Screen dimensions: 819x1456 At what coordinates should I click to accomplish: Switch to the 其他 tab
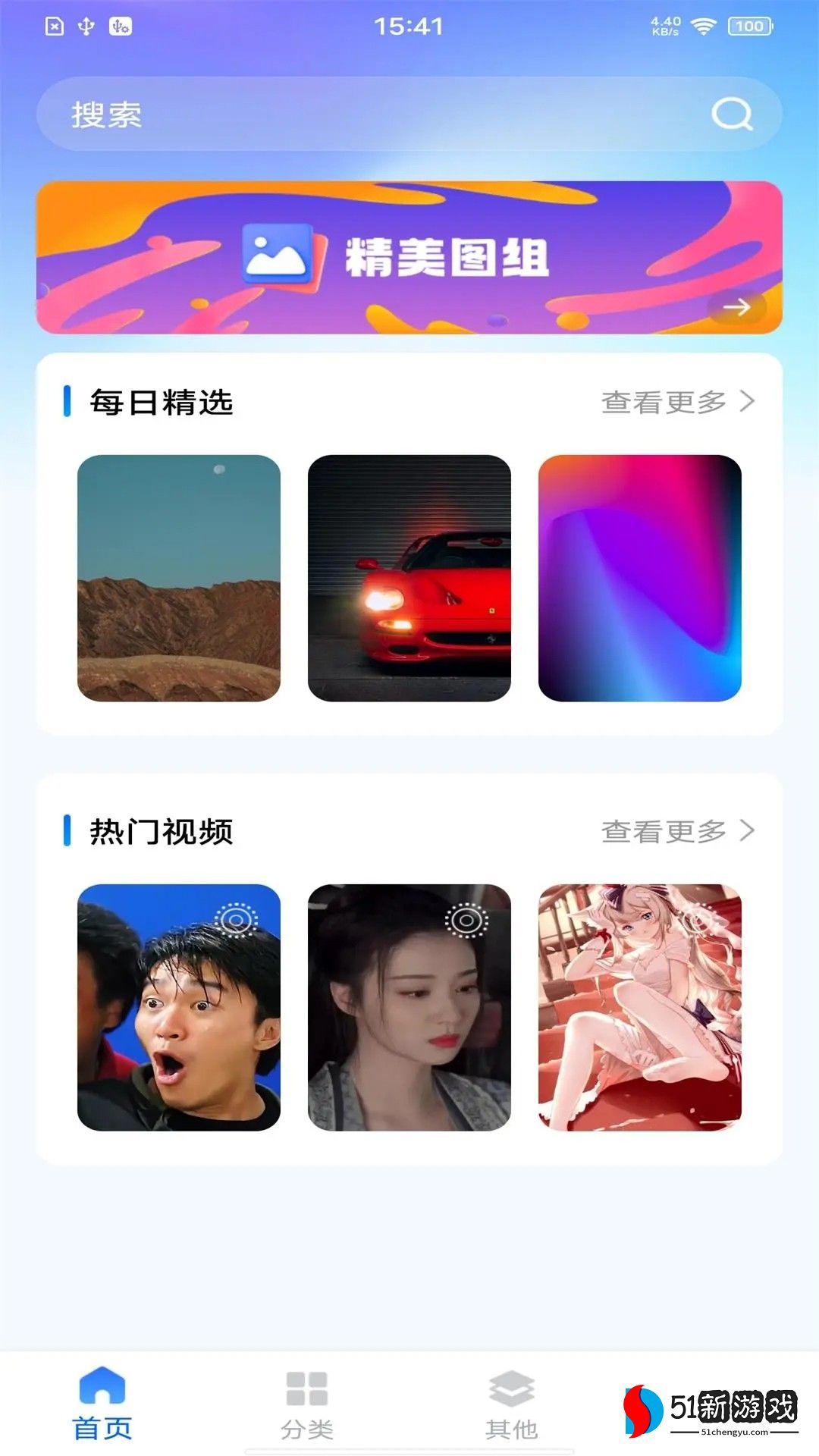[x=512, y=1404]
